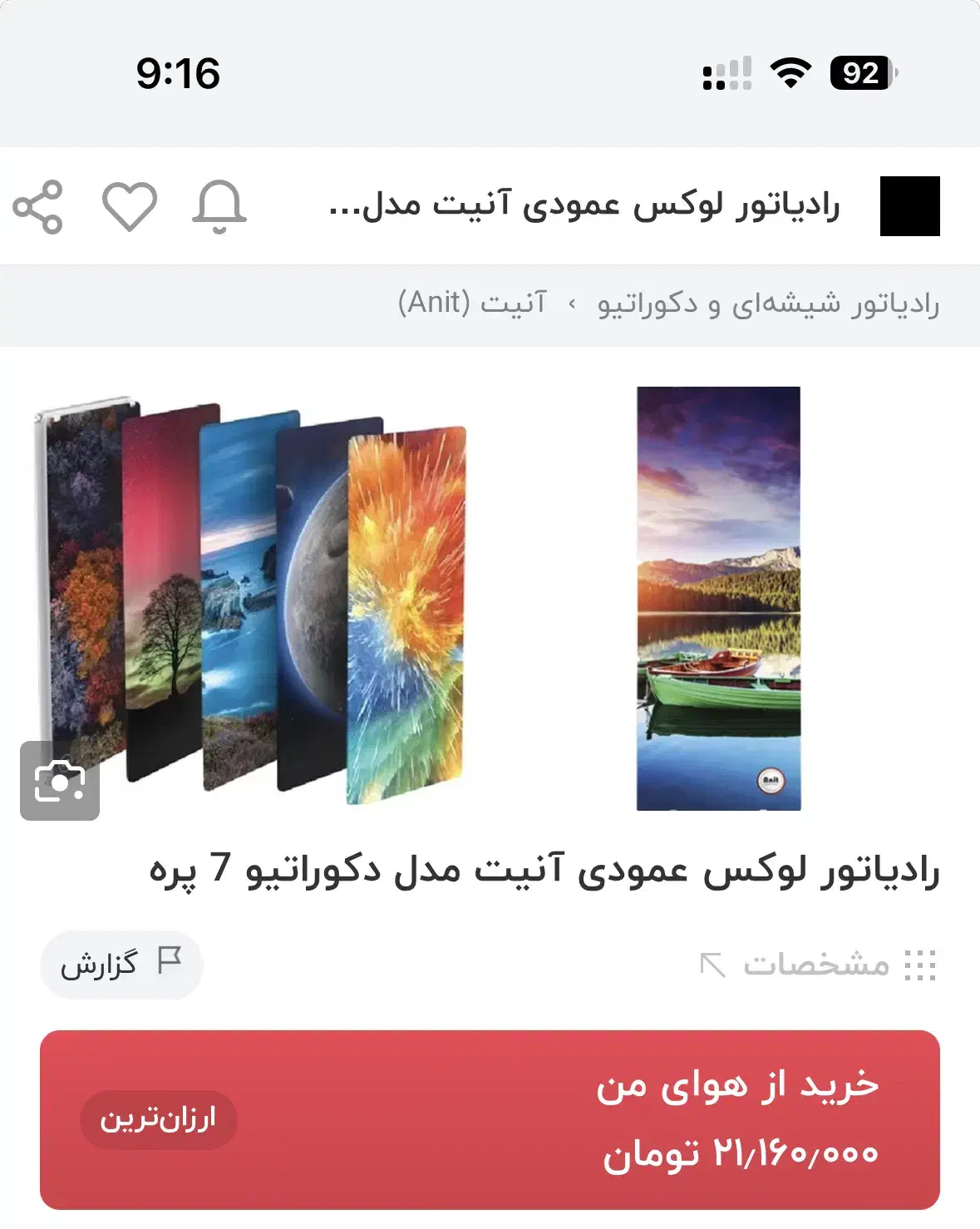
Task: Add product to favorites with heart icon
Action: tap(129, 206)
